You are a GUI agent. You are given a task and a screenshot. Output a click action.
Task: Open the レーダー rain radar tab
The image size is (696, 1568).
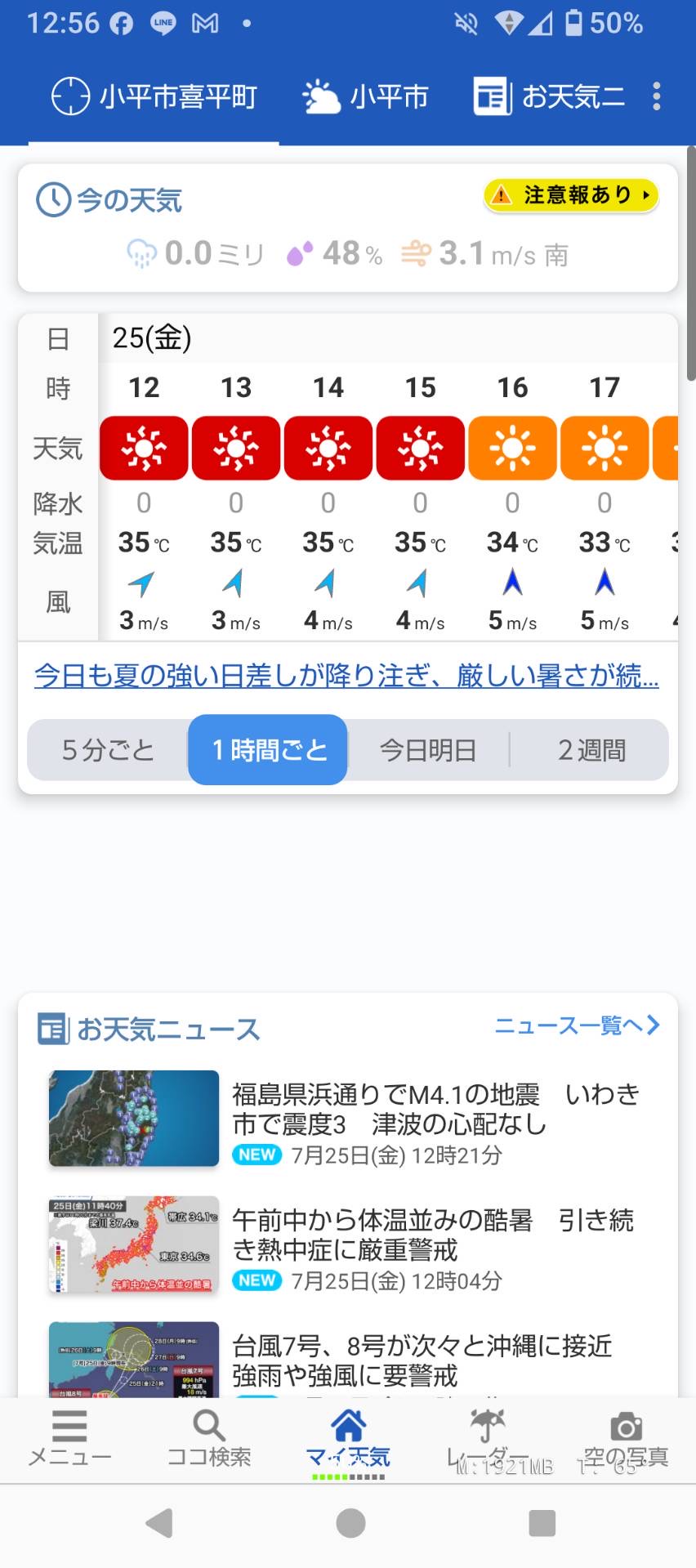pyautogui.click(x=488, y=1438)
